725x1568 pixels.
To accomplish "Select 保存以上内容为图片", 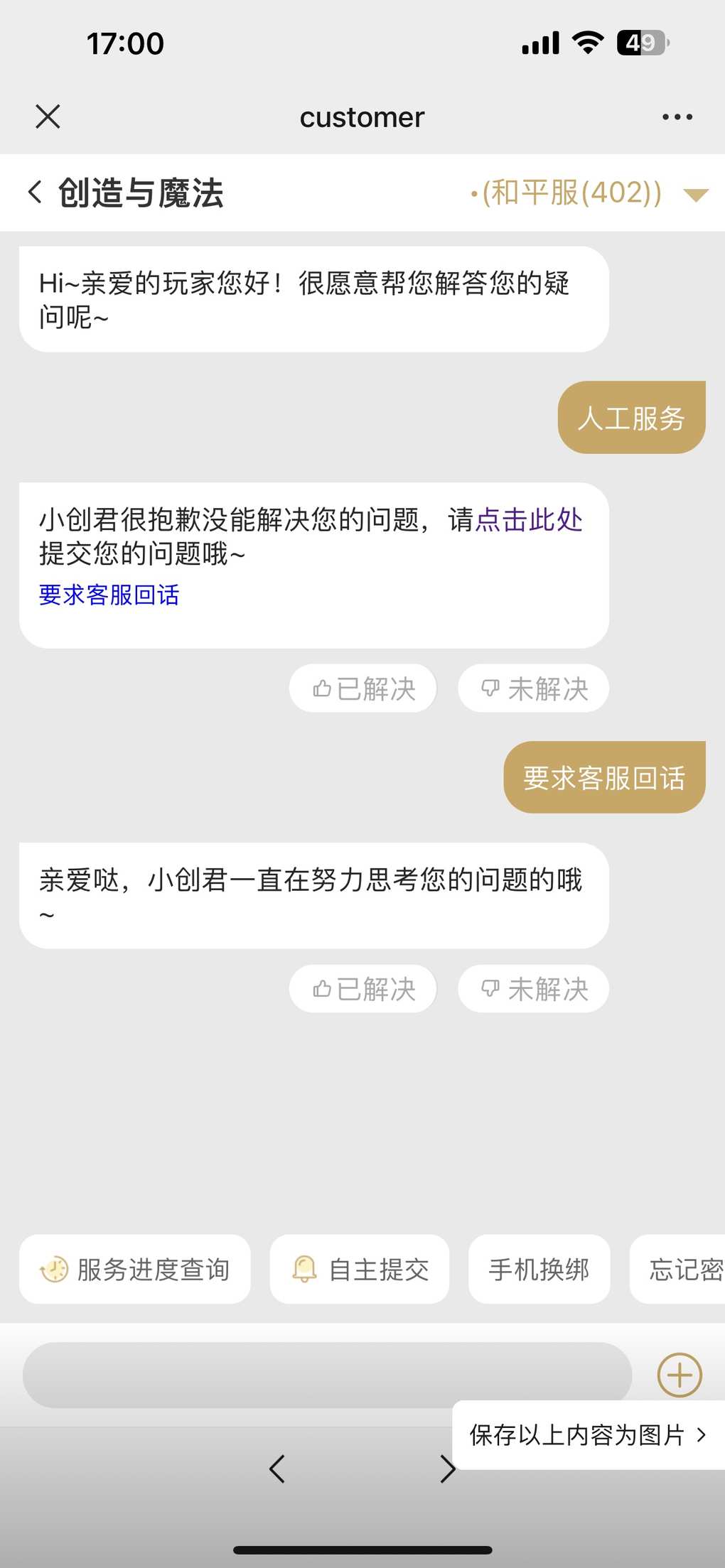I will coord(589,1435).
